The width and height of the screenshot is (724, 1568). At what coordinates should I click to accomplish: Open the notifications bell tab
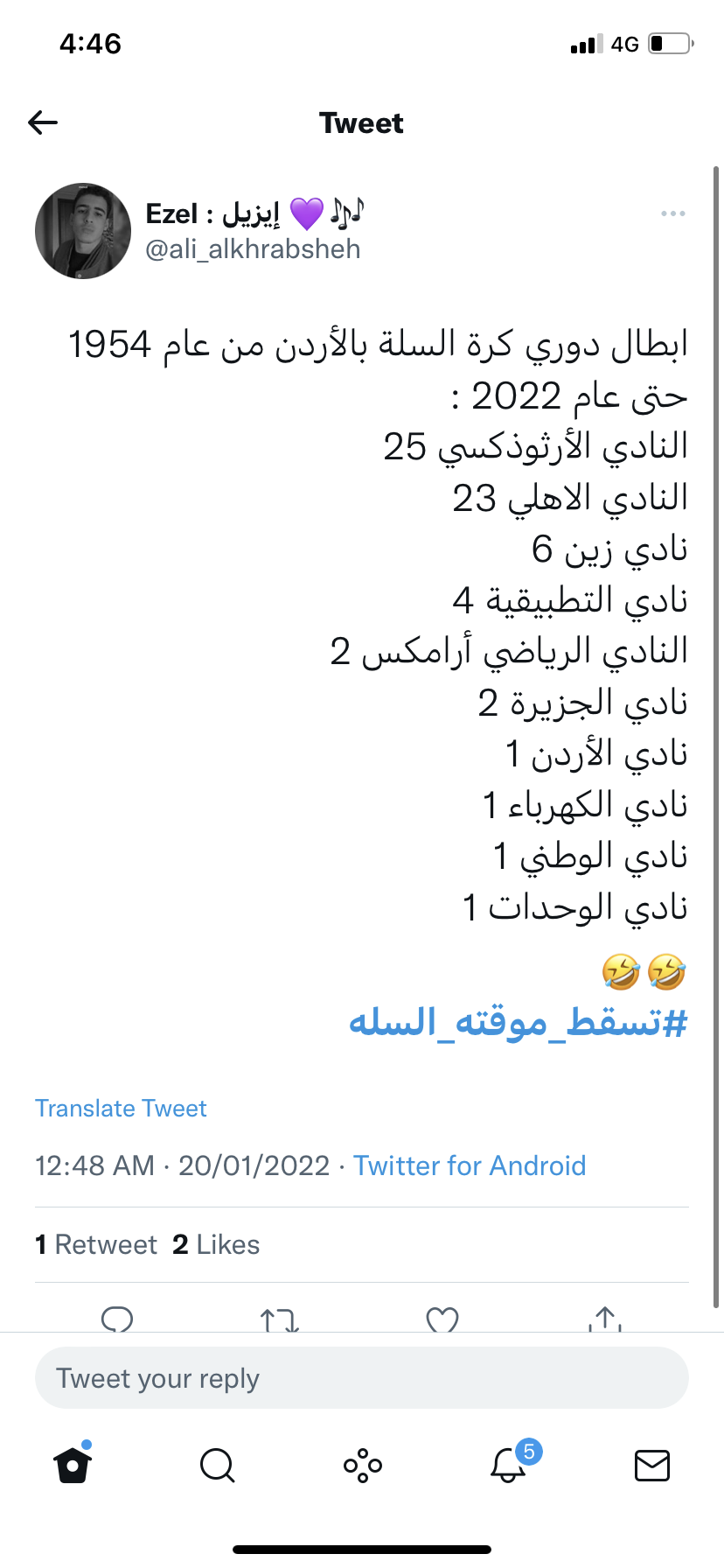coord(508,1465)
